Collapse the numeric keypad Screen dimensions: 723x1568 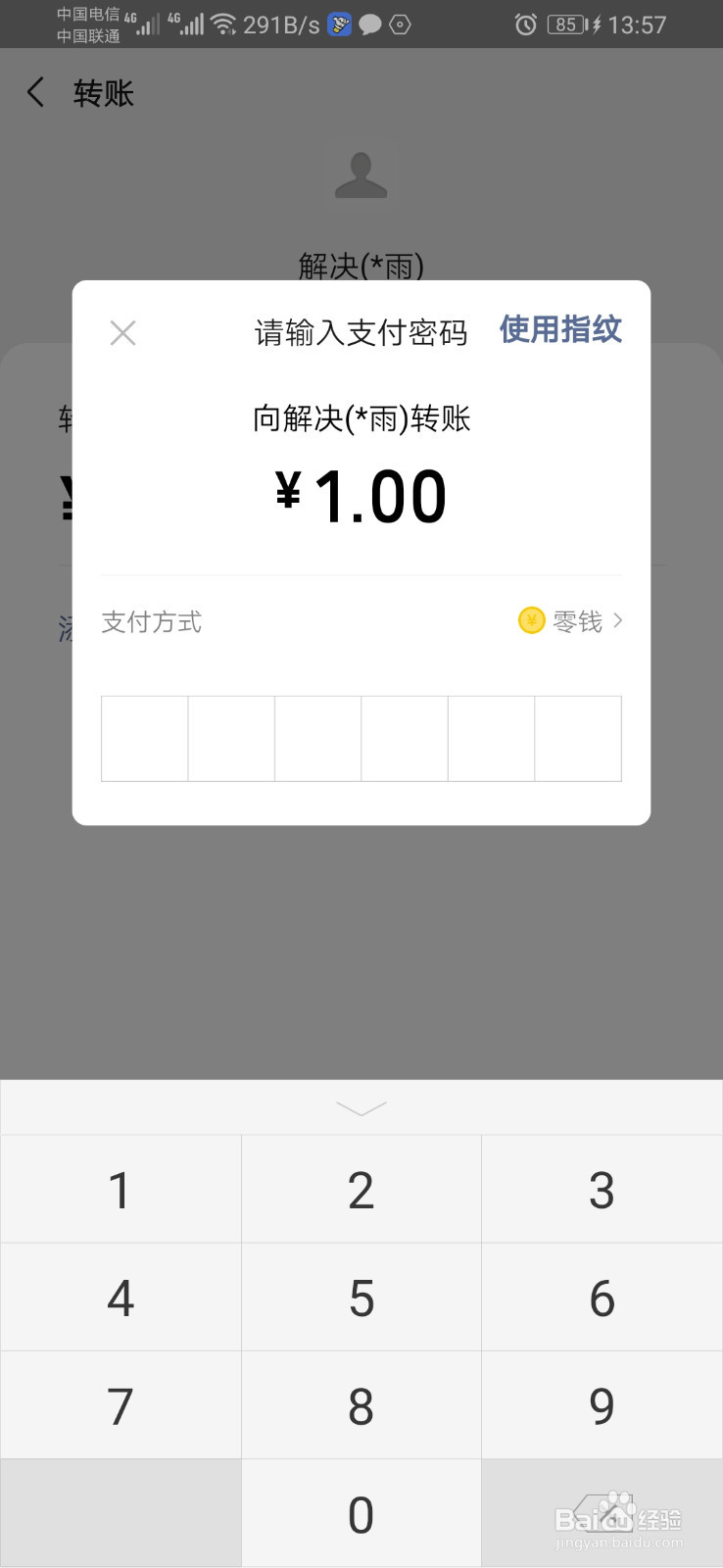click(x=361, y=1107)
